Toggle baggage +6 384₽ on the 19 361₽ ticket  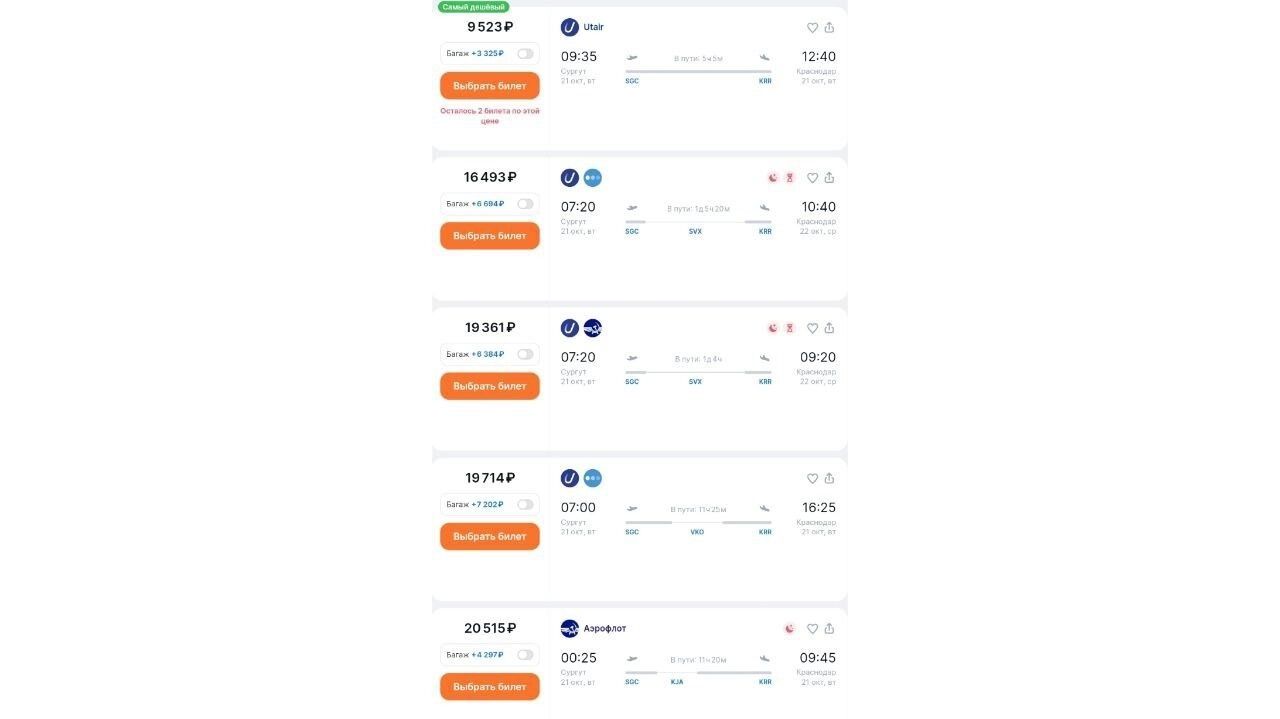click(525, 354)
